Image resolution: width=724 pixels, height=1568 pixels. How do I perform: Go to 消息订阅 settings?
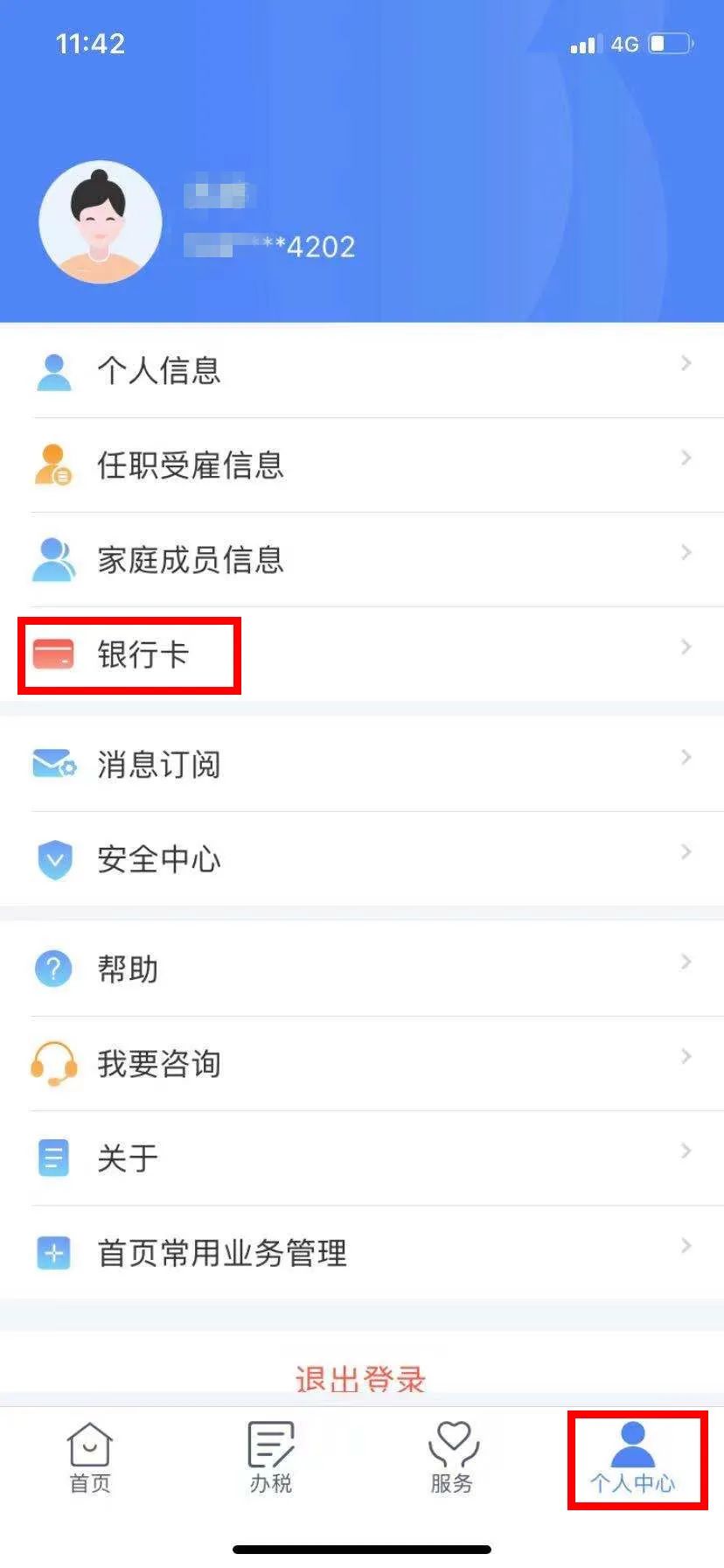(x=362, y=764)
